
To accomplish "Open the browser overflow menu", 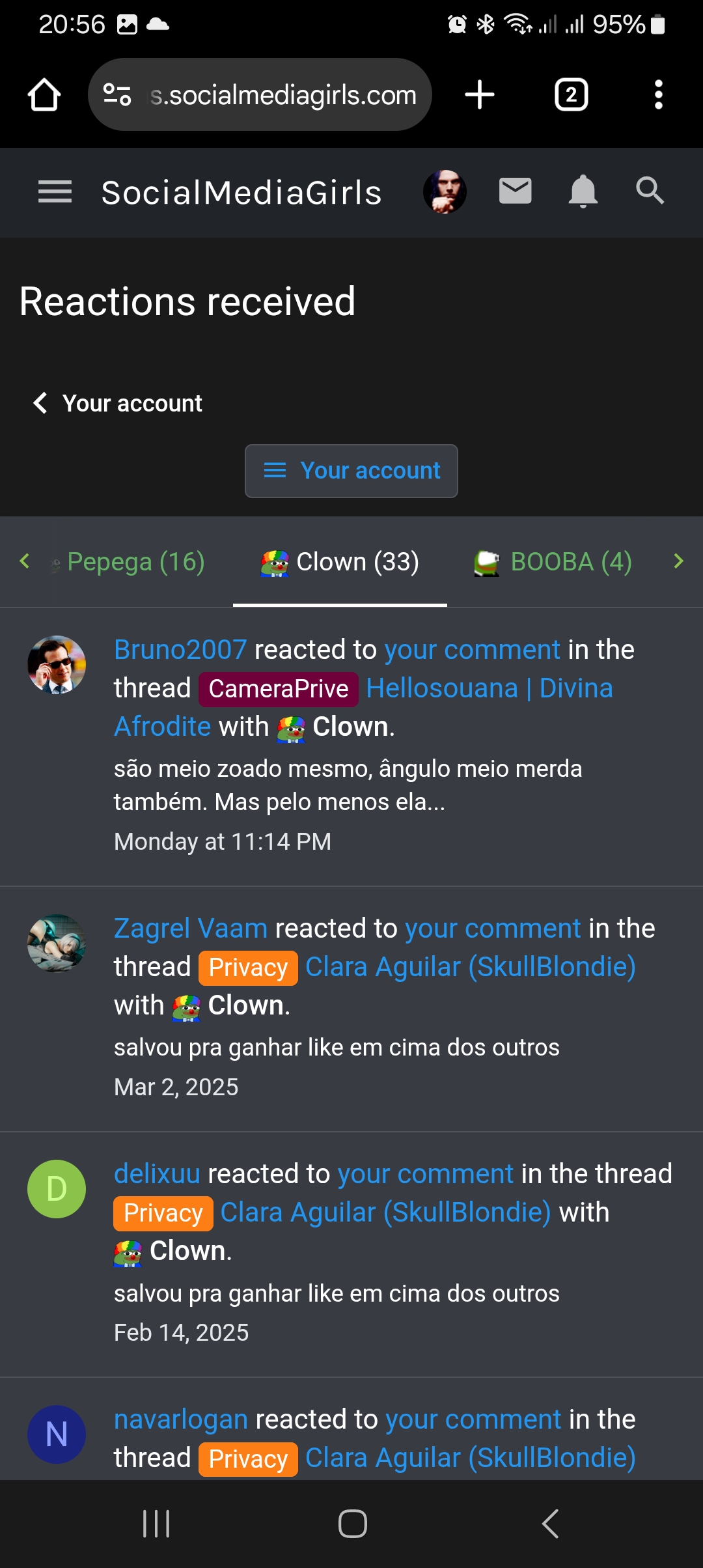I will 658,95.
